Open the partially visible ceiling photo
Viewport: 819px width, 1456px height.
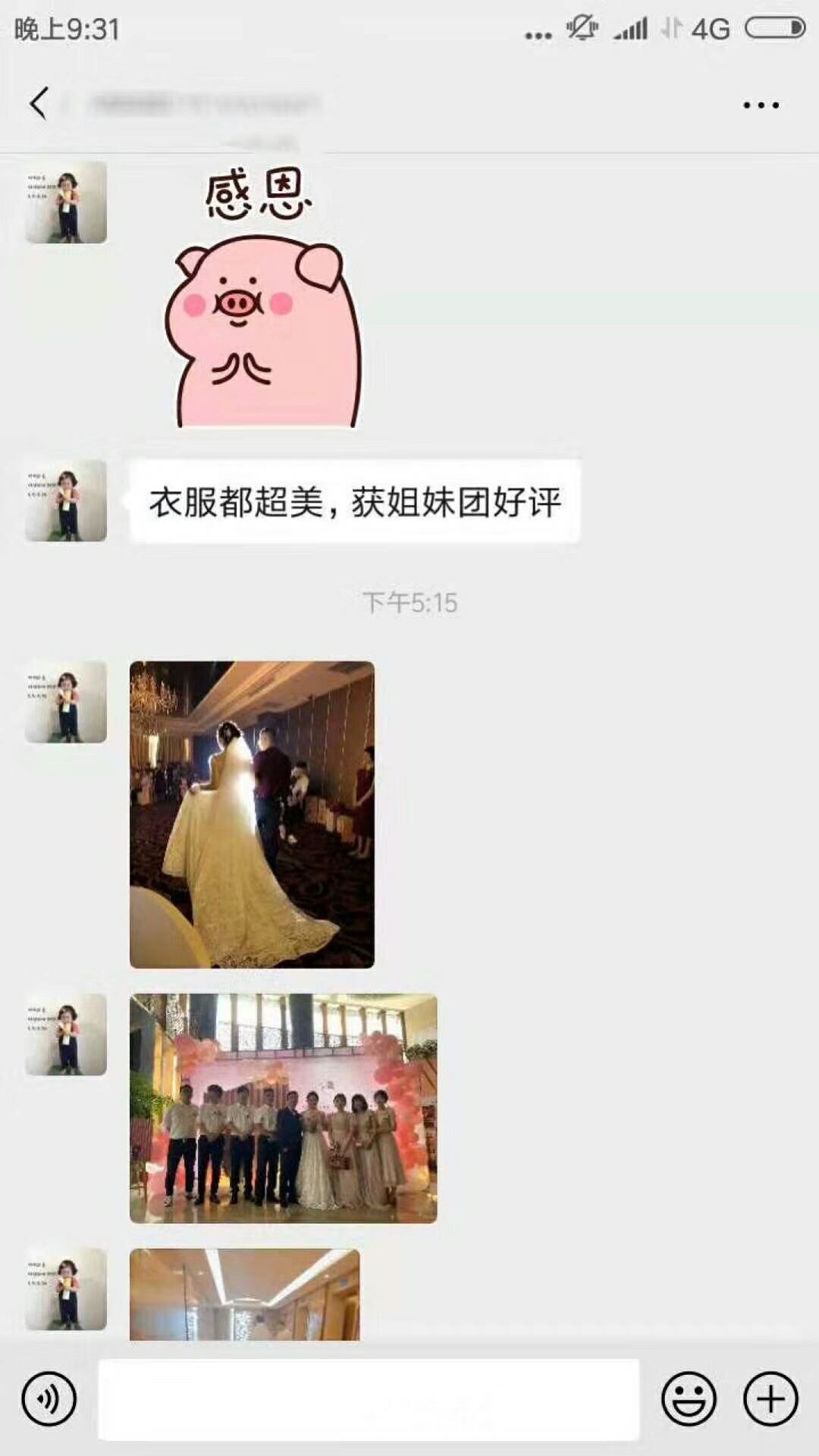pos(244,1294)
